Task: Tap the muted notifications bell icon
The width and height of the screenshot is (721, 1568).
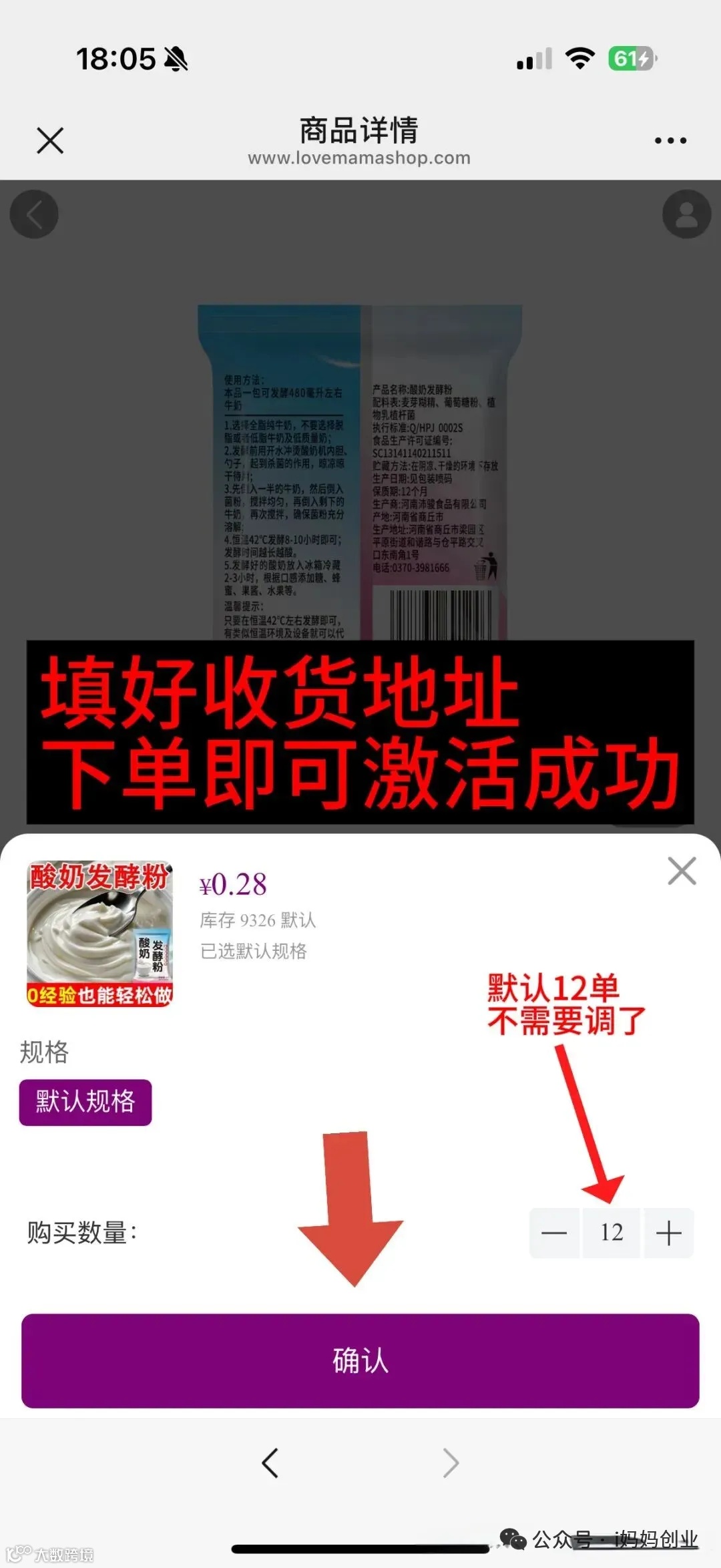Action: tap(176, 59)
